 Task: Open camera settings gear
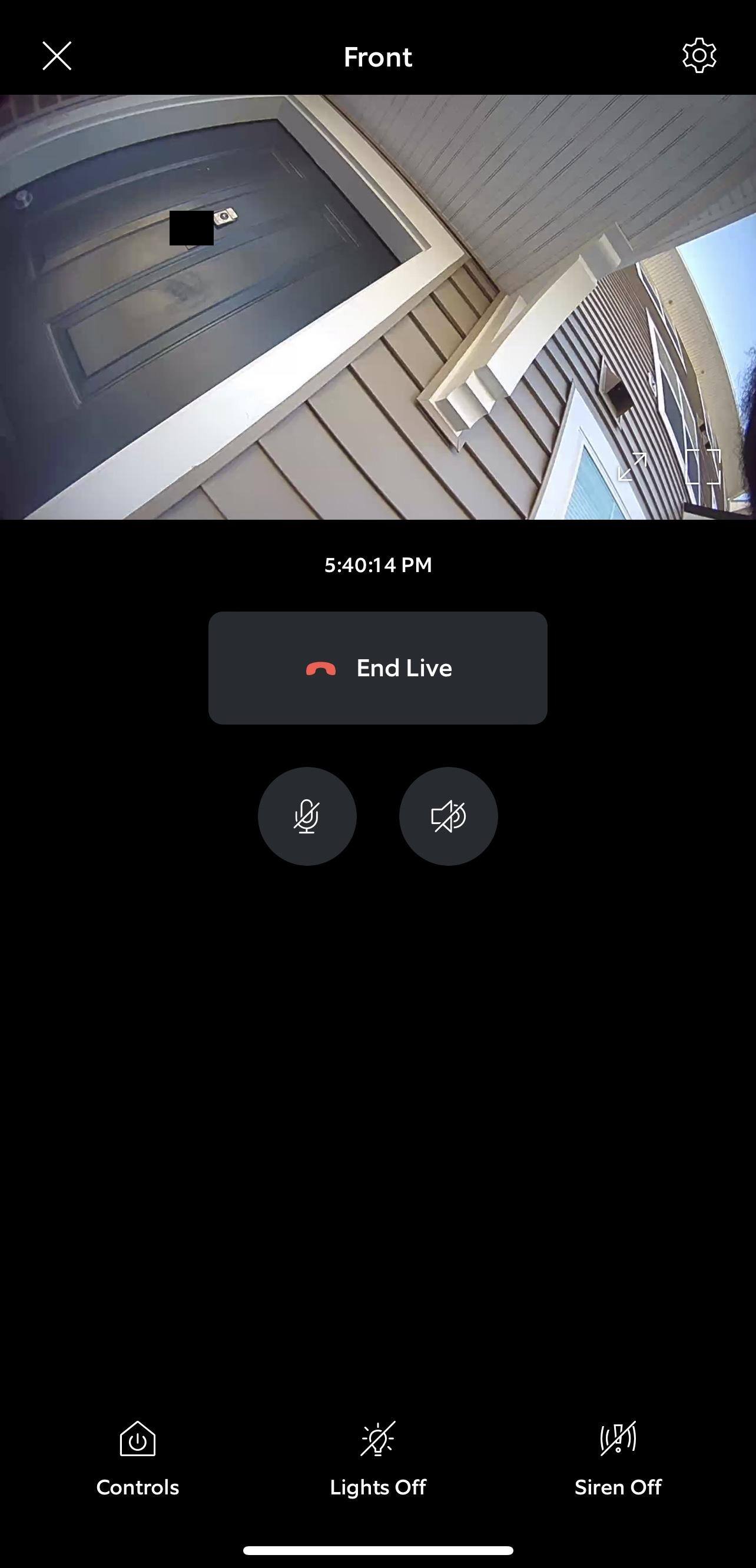coord(699,56)
